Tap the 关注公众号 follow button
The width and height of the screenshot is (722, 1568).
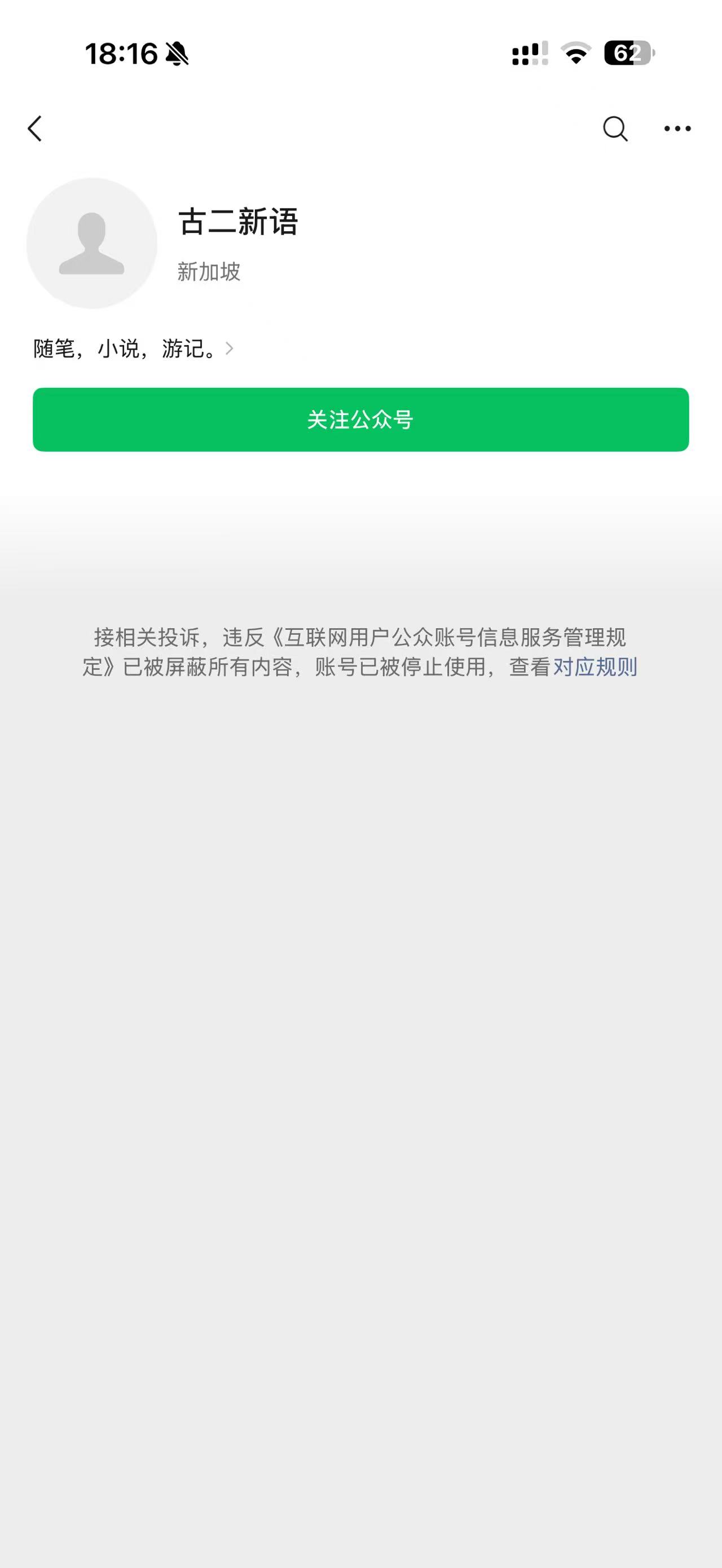click(360, 419)
